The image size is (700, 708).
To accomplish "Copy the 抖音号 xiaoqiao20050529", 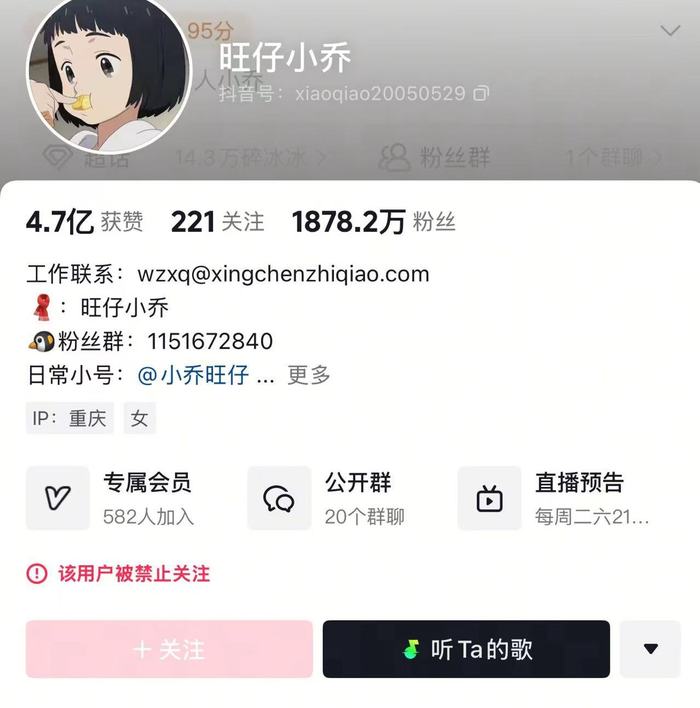I will pos(481,93).
